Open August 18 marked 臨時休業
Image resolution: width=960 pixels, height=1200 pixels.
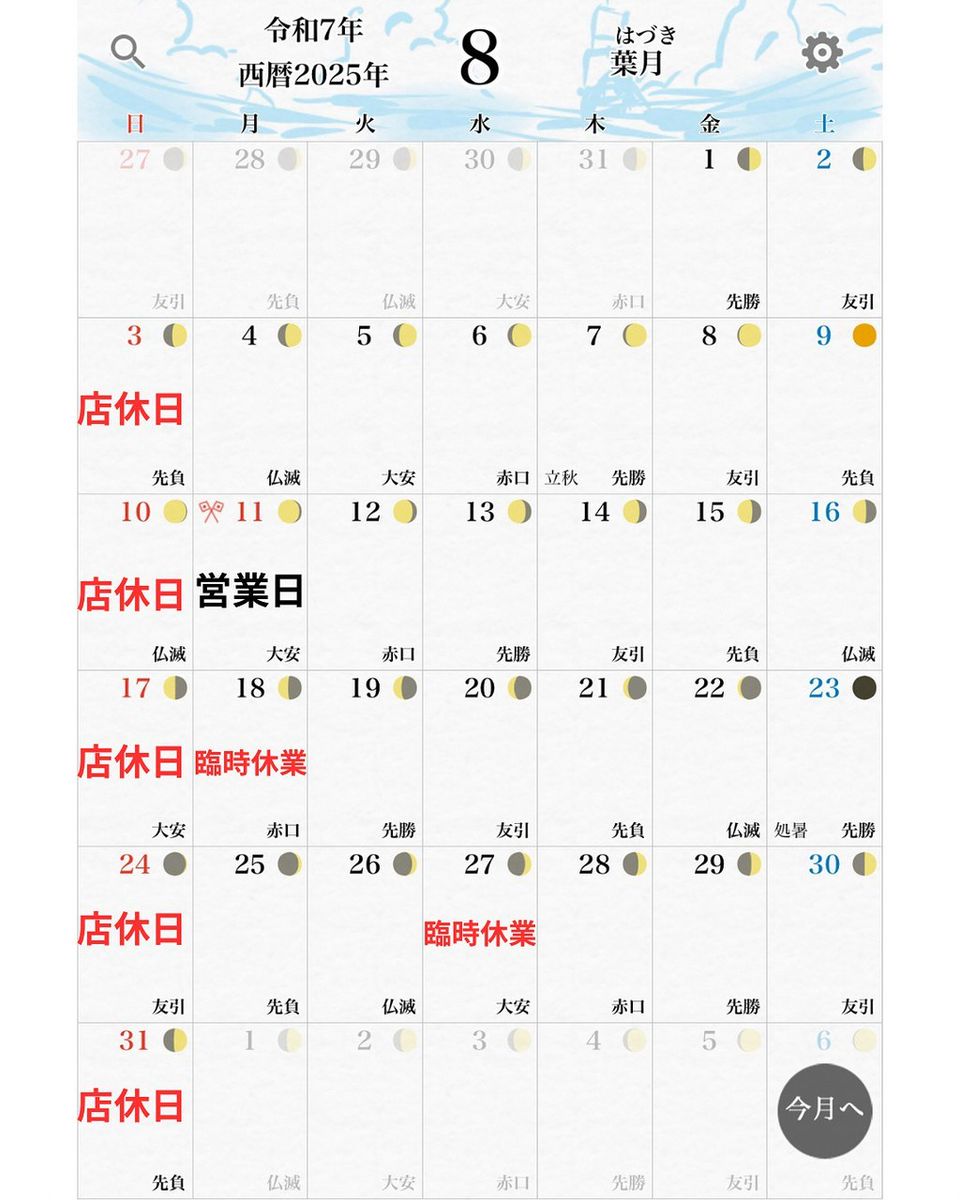tap(250, 758)
